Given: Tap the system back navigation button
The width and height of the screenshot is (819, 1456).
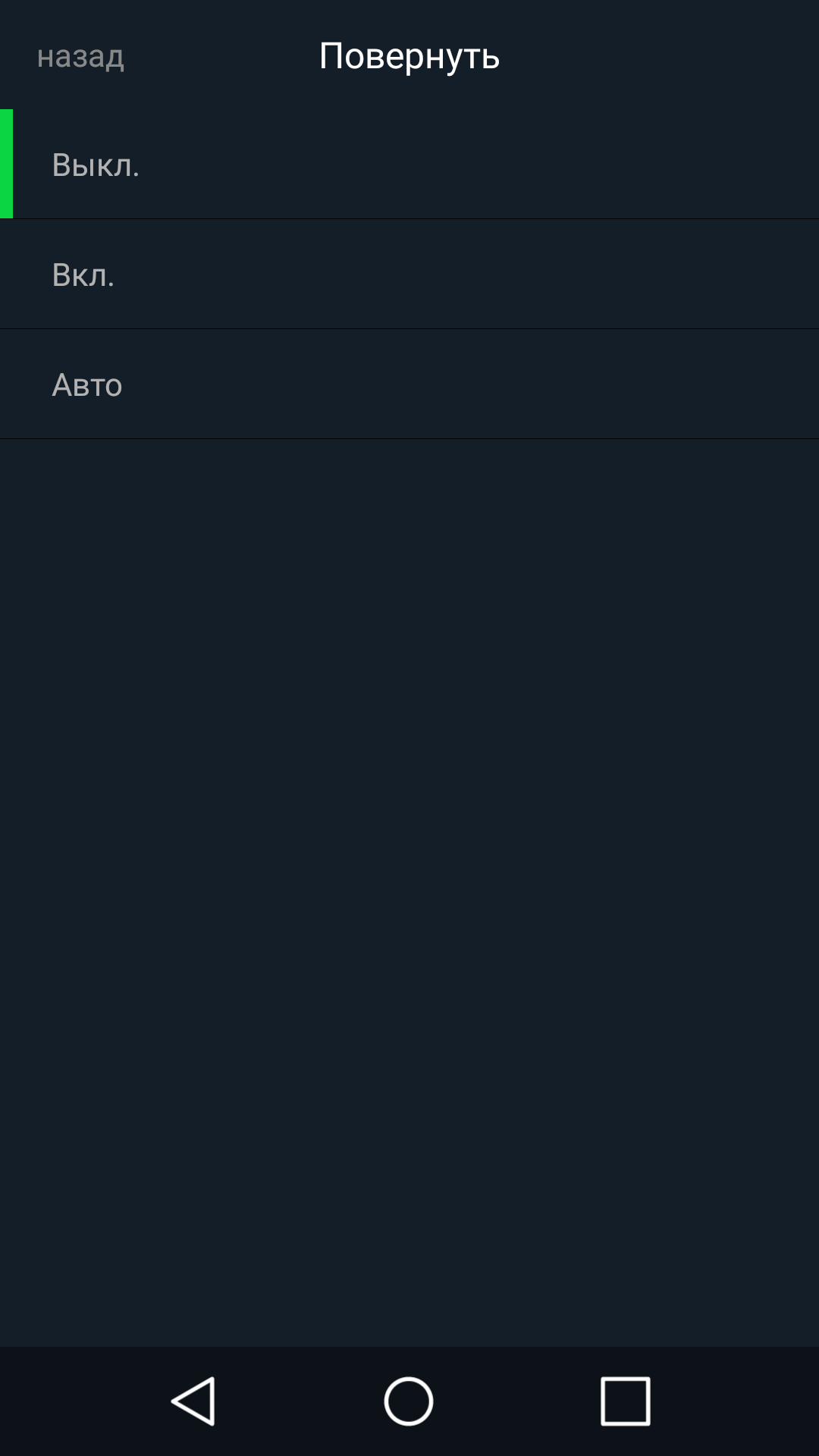Looking at the screenshot, I should pos(193,1401).
